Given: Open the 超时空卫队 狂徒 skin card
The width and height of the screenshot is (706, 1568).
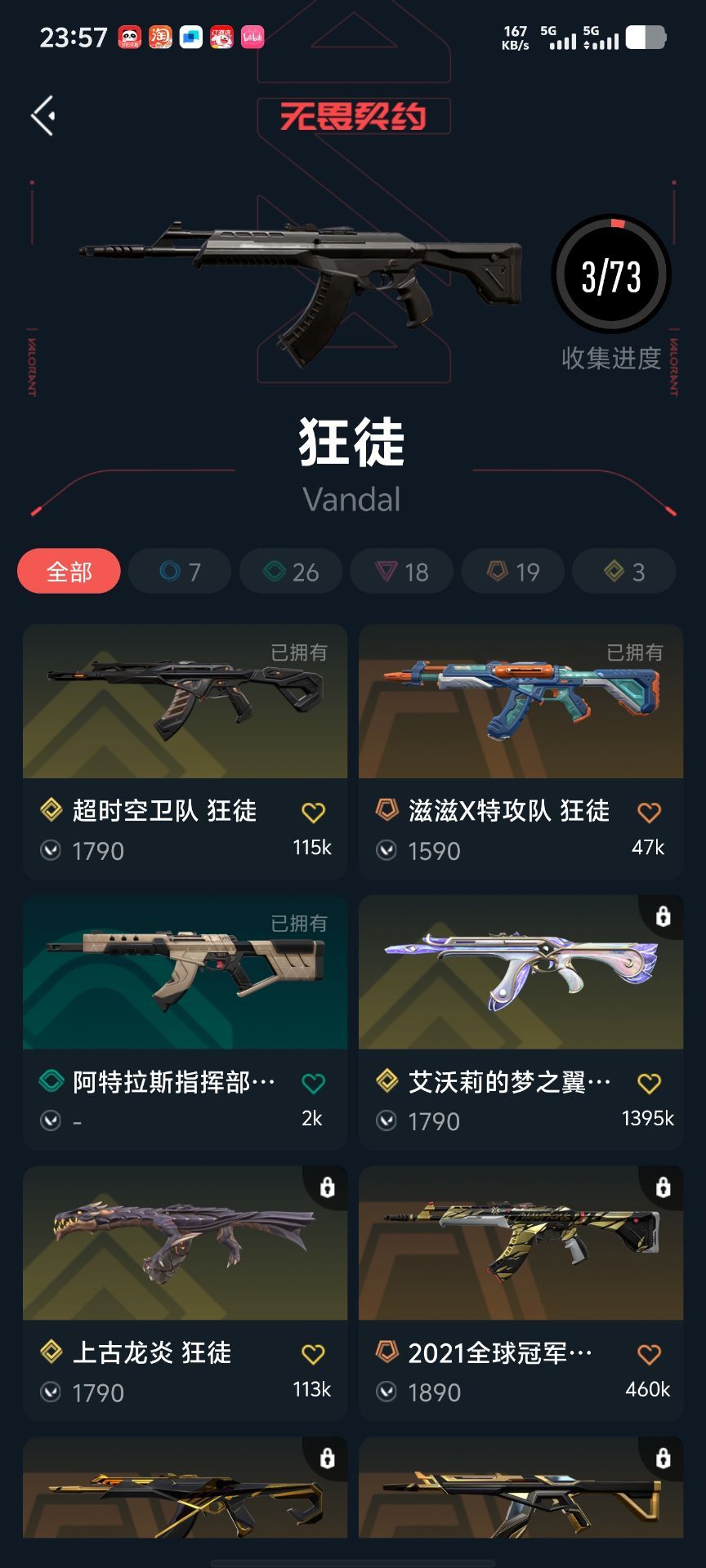Looking at the screenshot, I should (185, 751).
